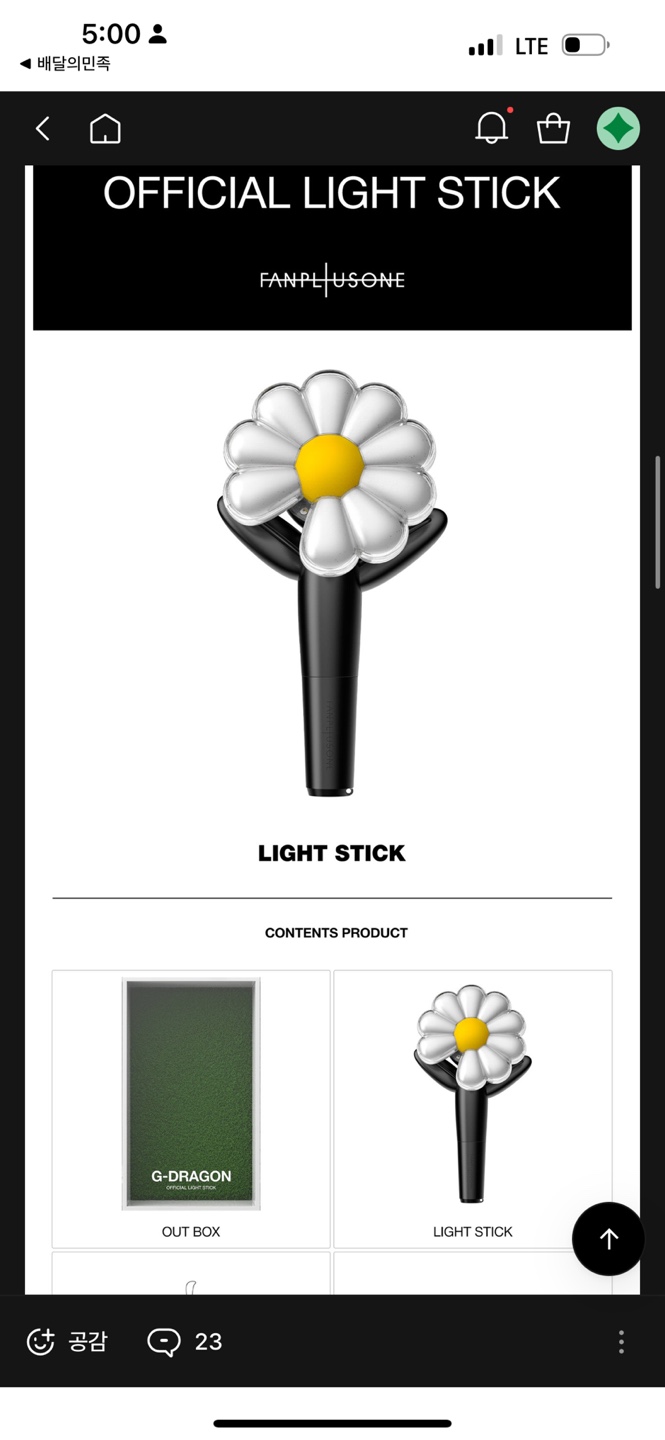The image size is (665, 1440).
Task: Open the 23 comments
Action: 185,1341
